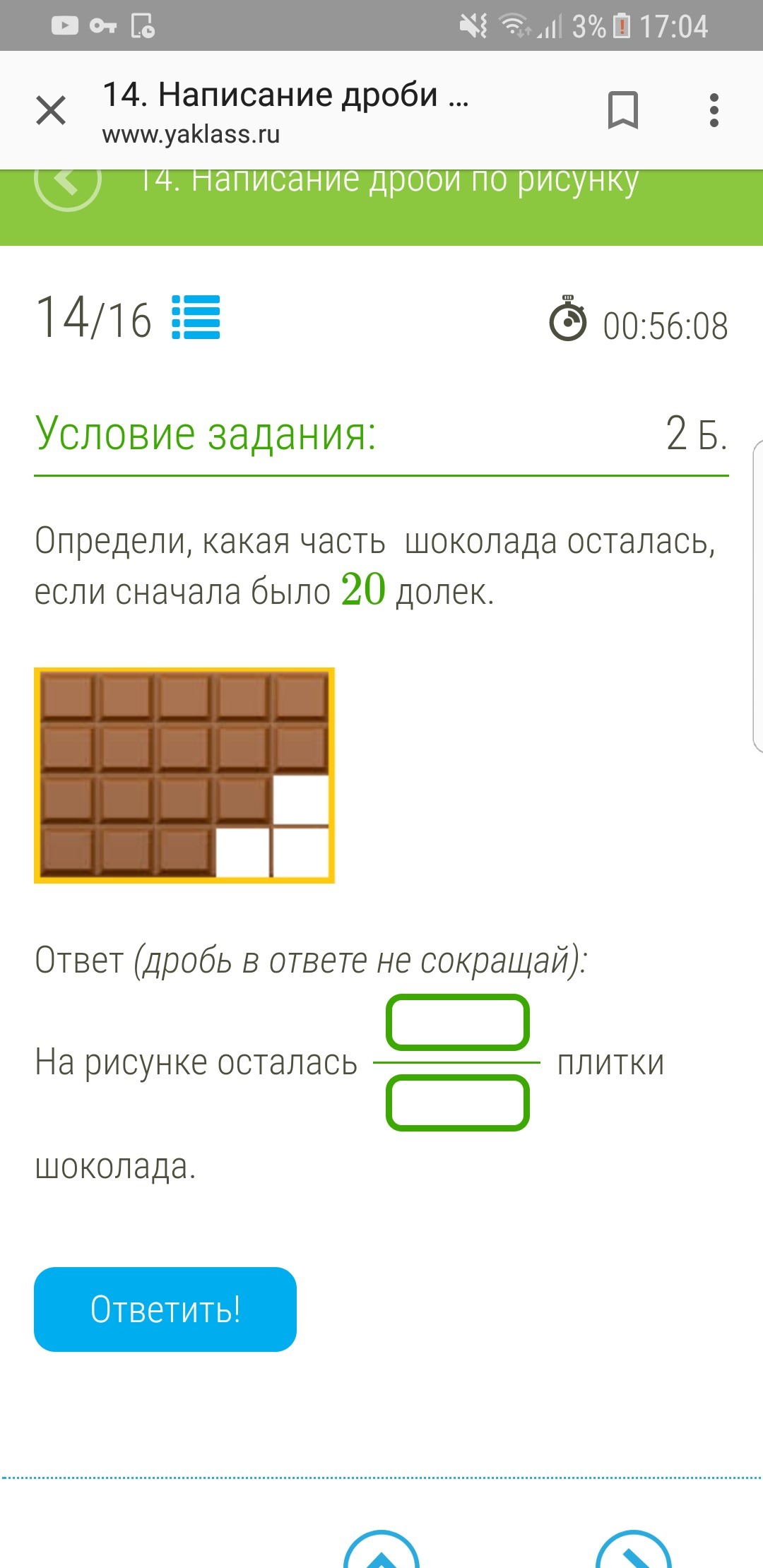This screenshot has height=1568, width=763.
Task: Submit answer with the Ответить! button
Action: (x=165, y=1309)
